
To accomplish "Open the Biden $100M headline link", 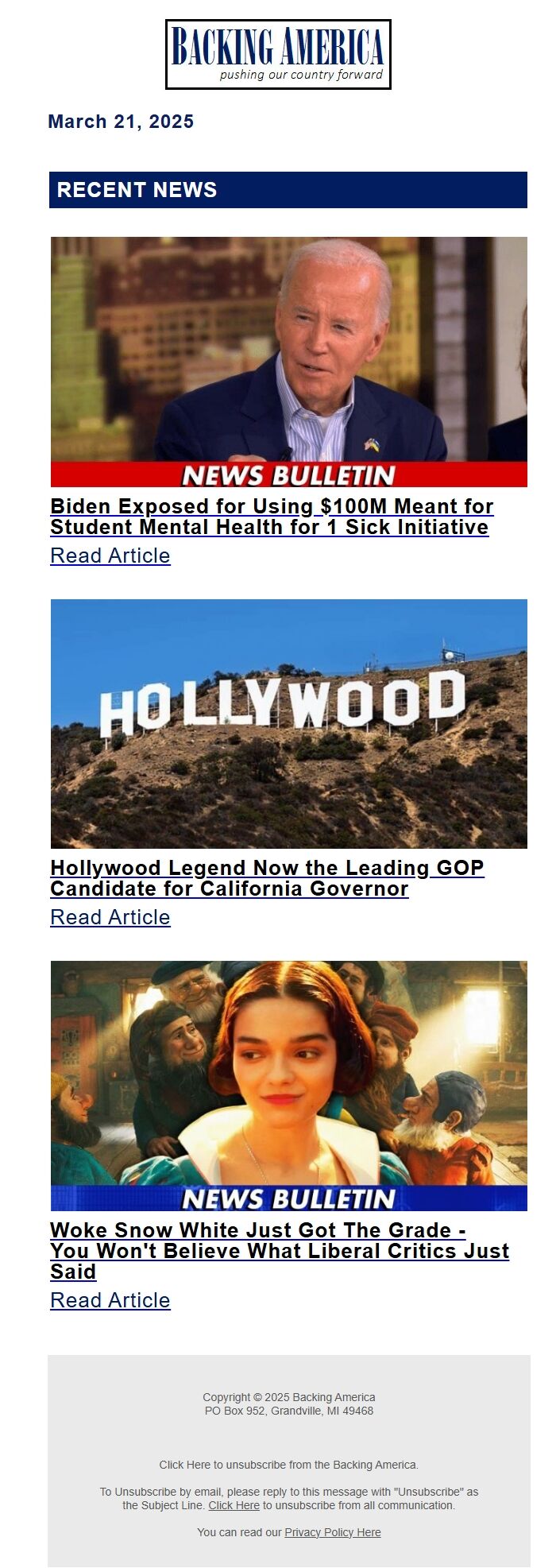I will click(x=271, y=517).
